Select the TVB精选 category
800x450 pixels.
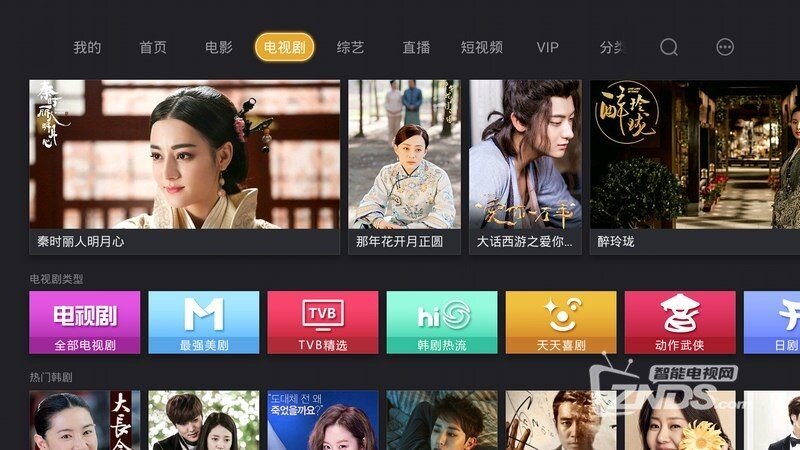click(x=323, y=323)
